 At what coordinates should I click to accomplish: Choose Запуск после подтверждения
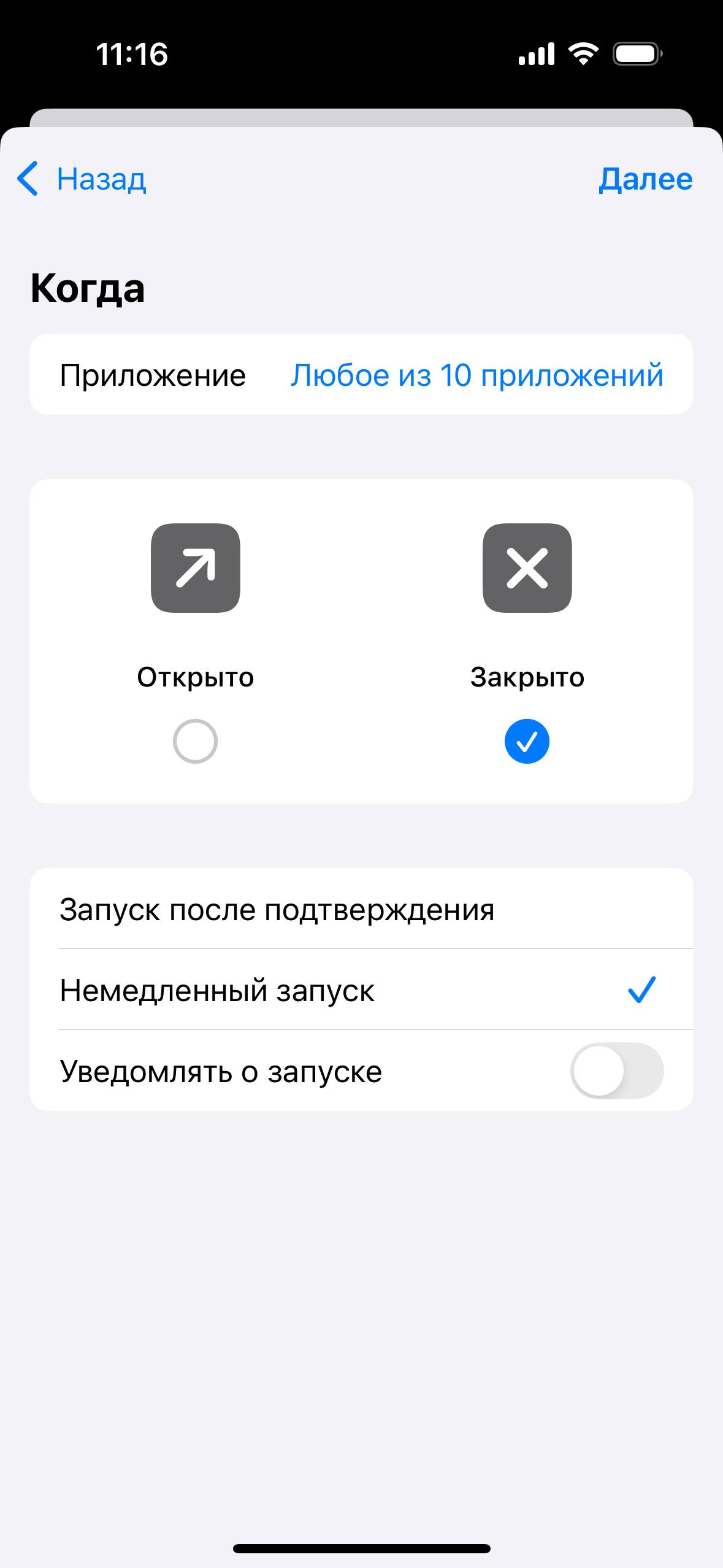coord(361,909)
